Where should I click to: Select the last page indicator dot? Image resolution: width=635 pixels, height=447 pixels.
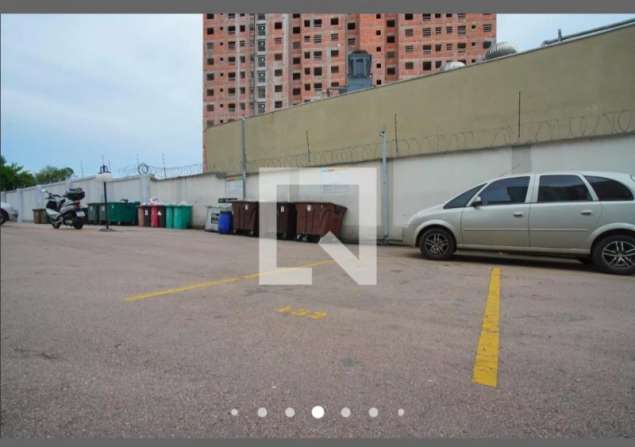[x=401, y=412]
